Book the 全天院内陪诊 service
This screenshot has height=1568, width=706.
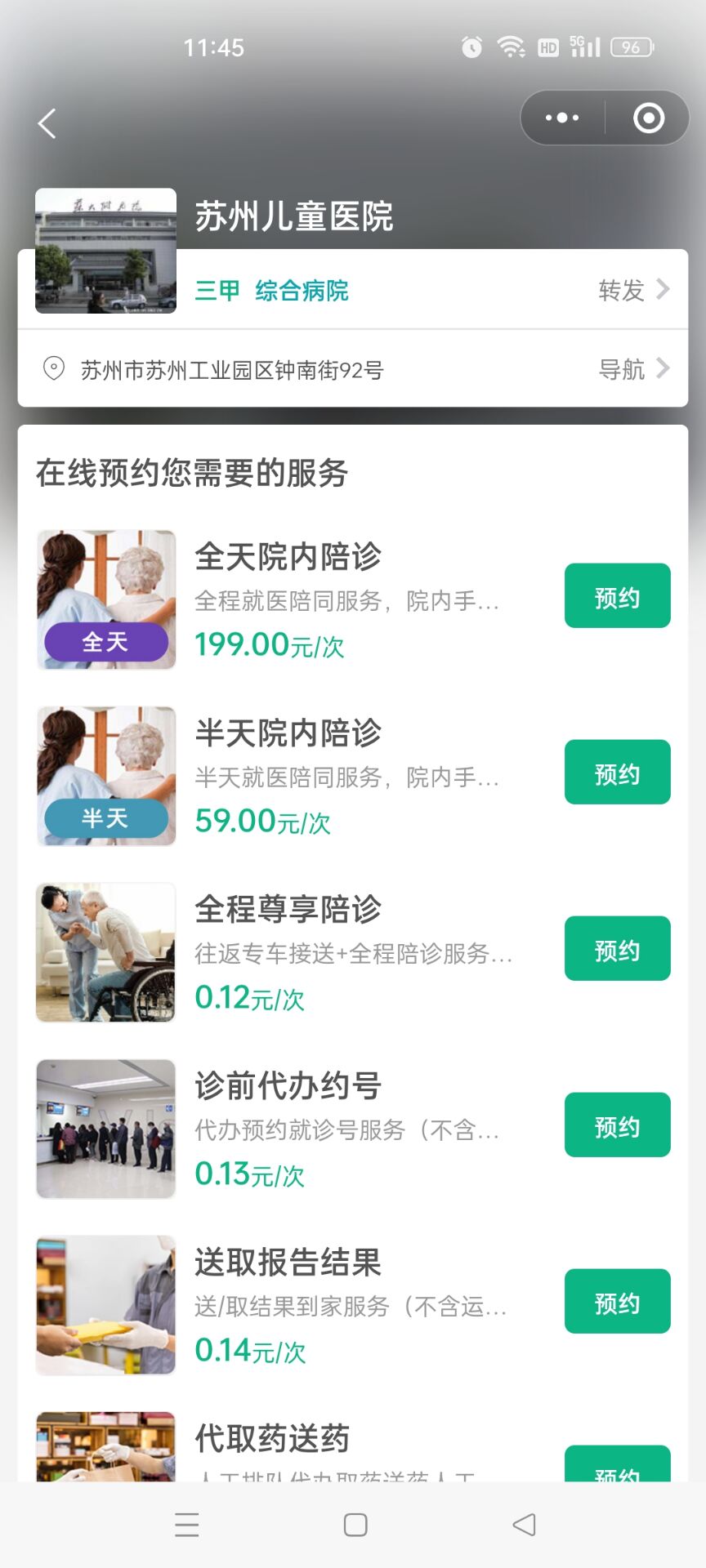tap(617, 596)
